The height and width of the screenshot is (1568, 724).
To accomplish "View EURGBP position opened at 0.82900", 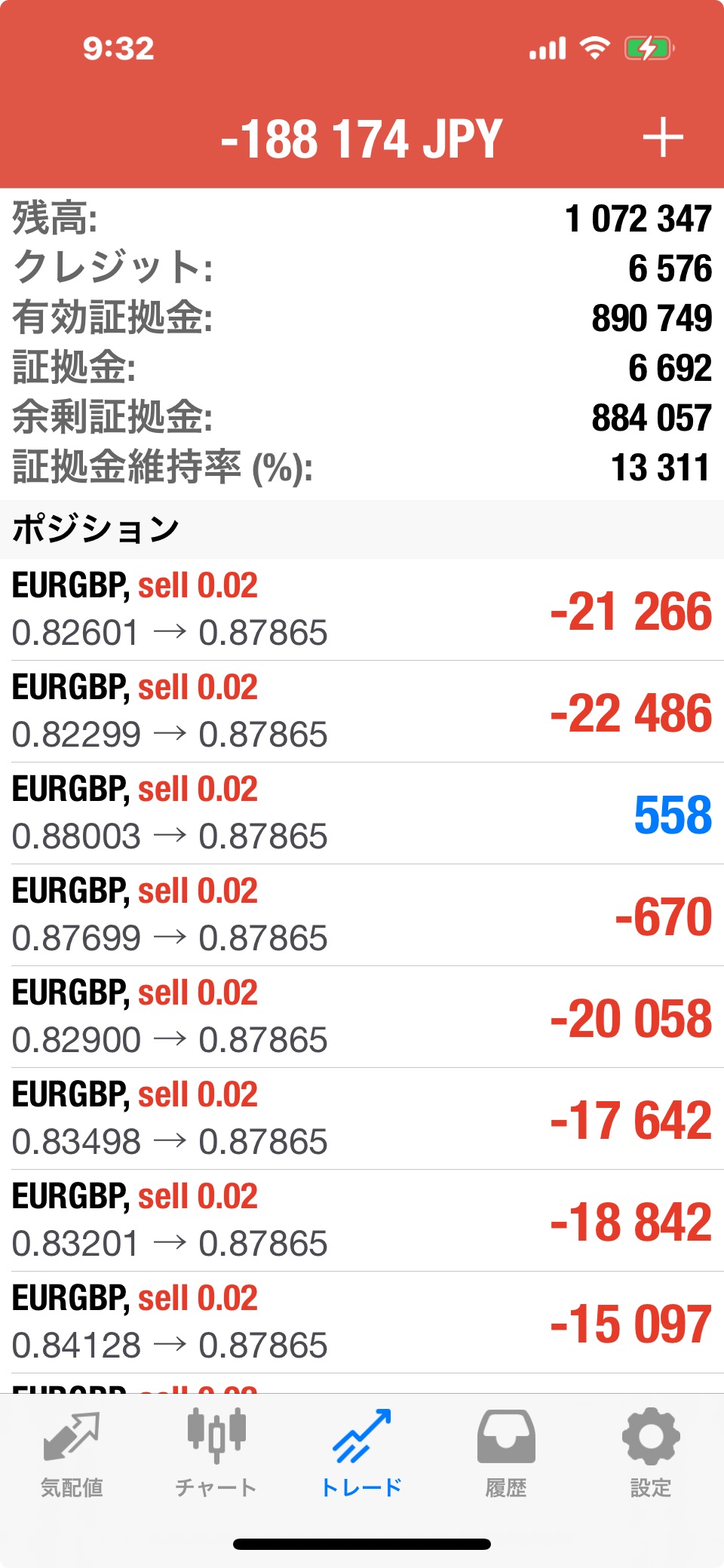I will tap(362, 1017).
